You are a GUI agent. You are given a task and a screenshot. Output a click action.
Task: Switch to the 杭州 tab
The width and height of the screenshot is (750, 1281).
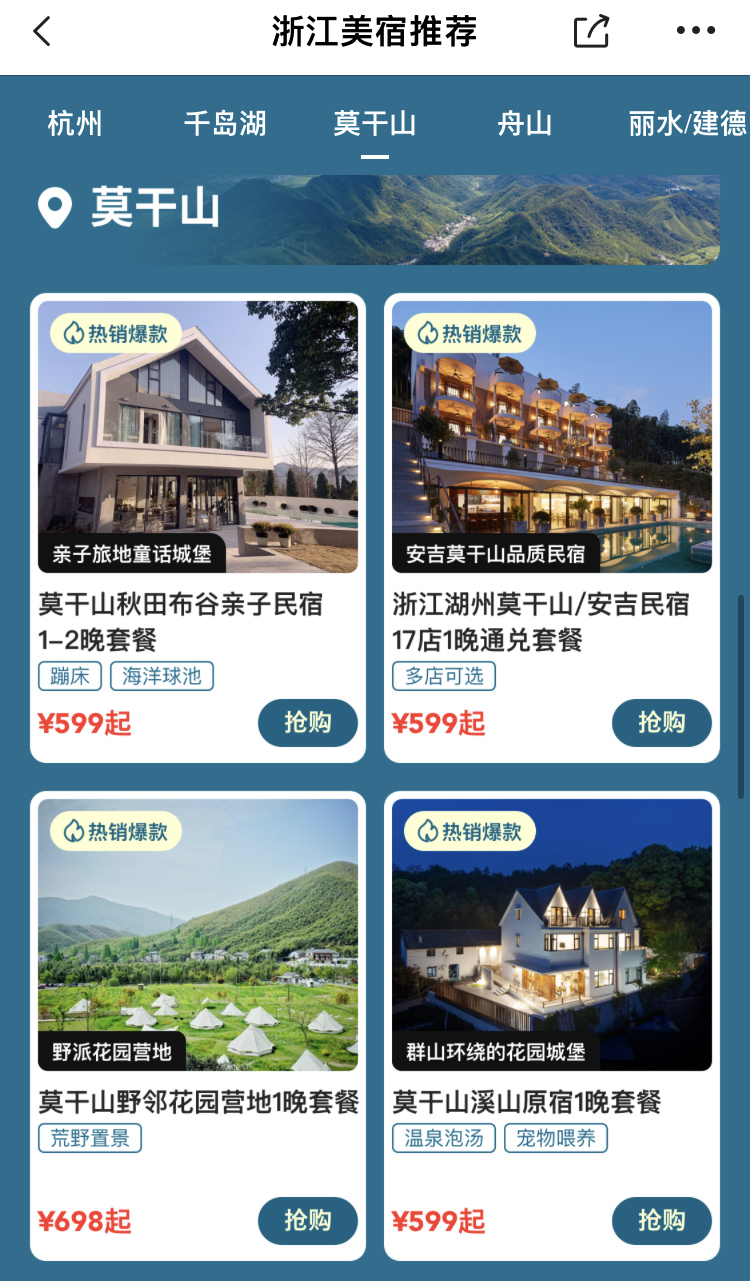pos(75,124)
